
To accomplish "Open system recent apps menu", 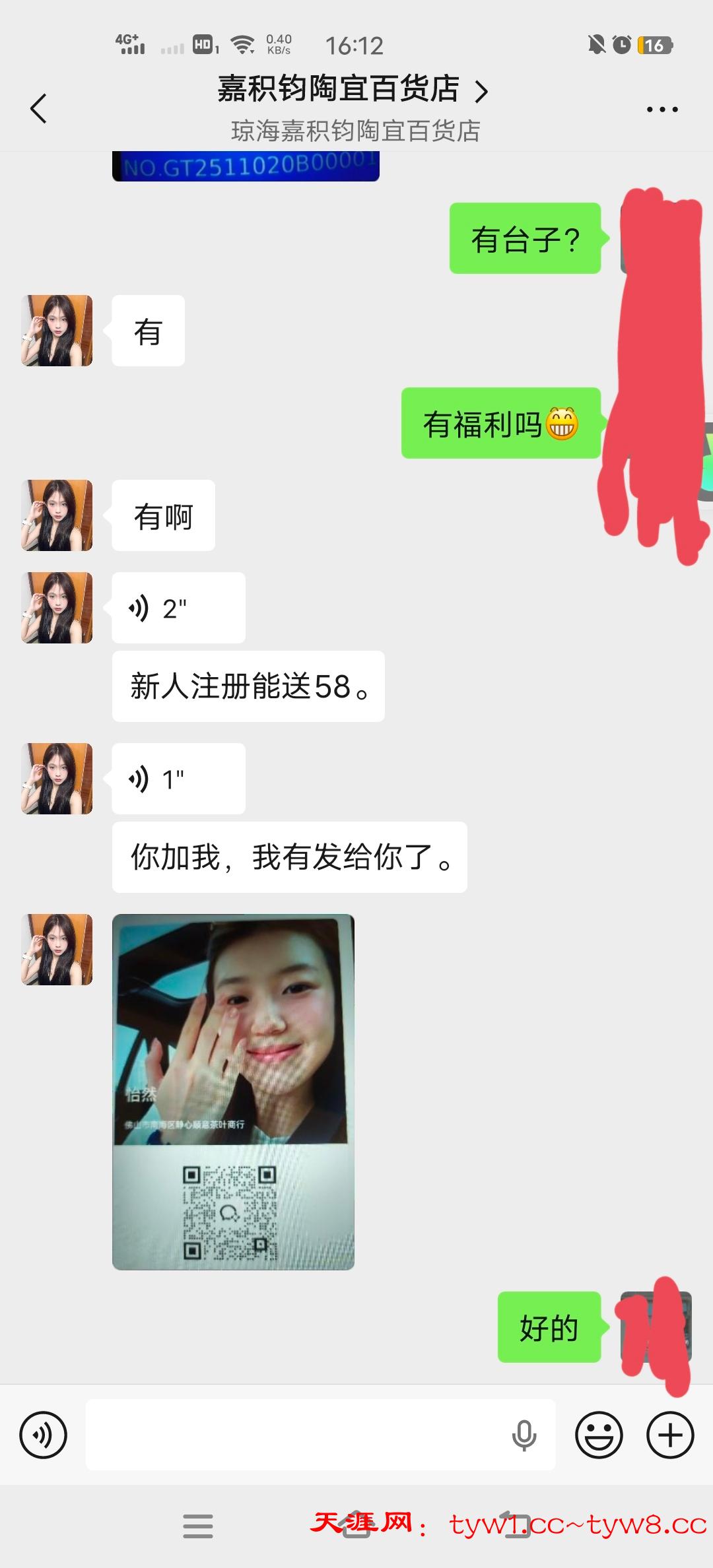I will point(198,1526).
